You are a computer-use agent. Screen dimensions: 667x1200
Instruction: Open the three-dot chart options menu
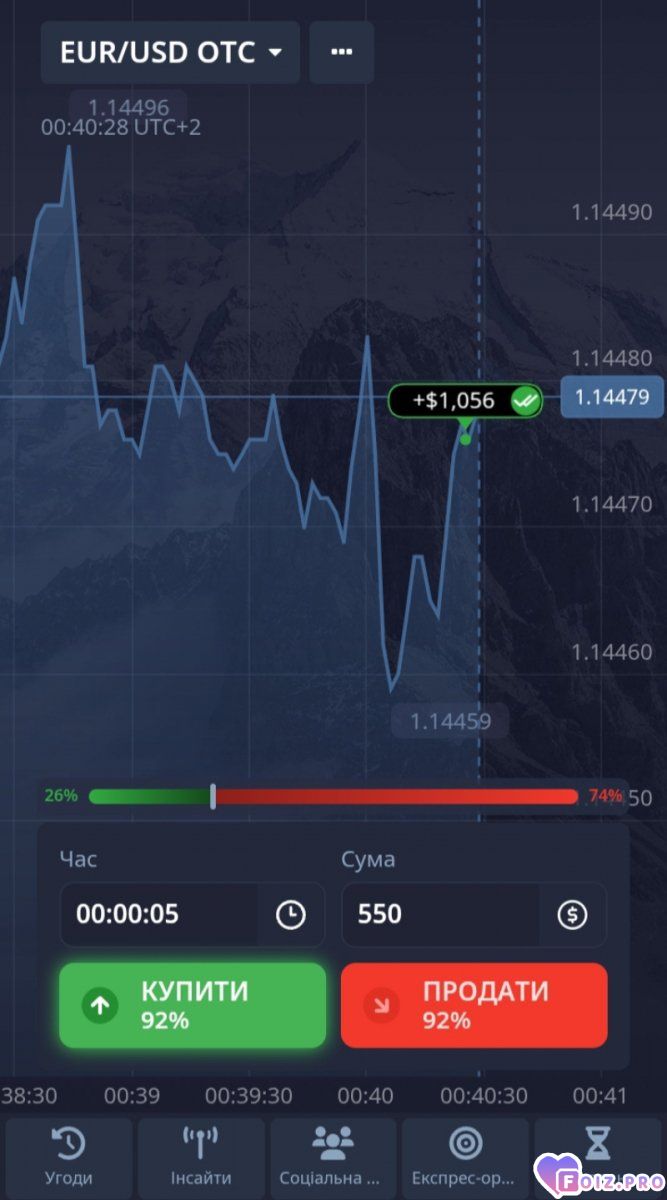[x=342, y=52]
